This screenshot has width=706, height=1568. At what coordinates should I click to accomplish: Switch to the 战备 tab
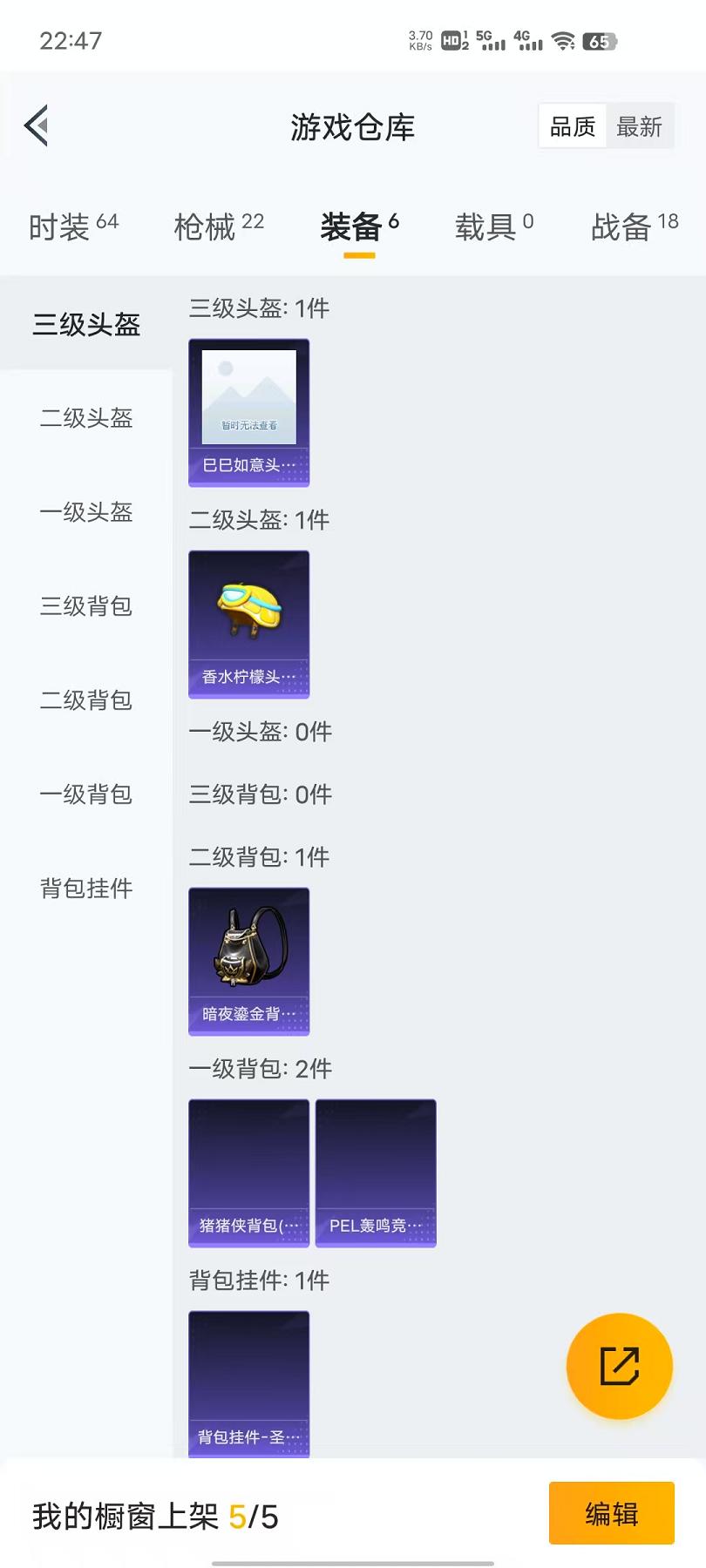point(634,226)
